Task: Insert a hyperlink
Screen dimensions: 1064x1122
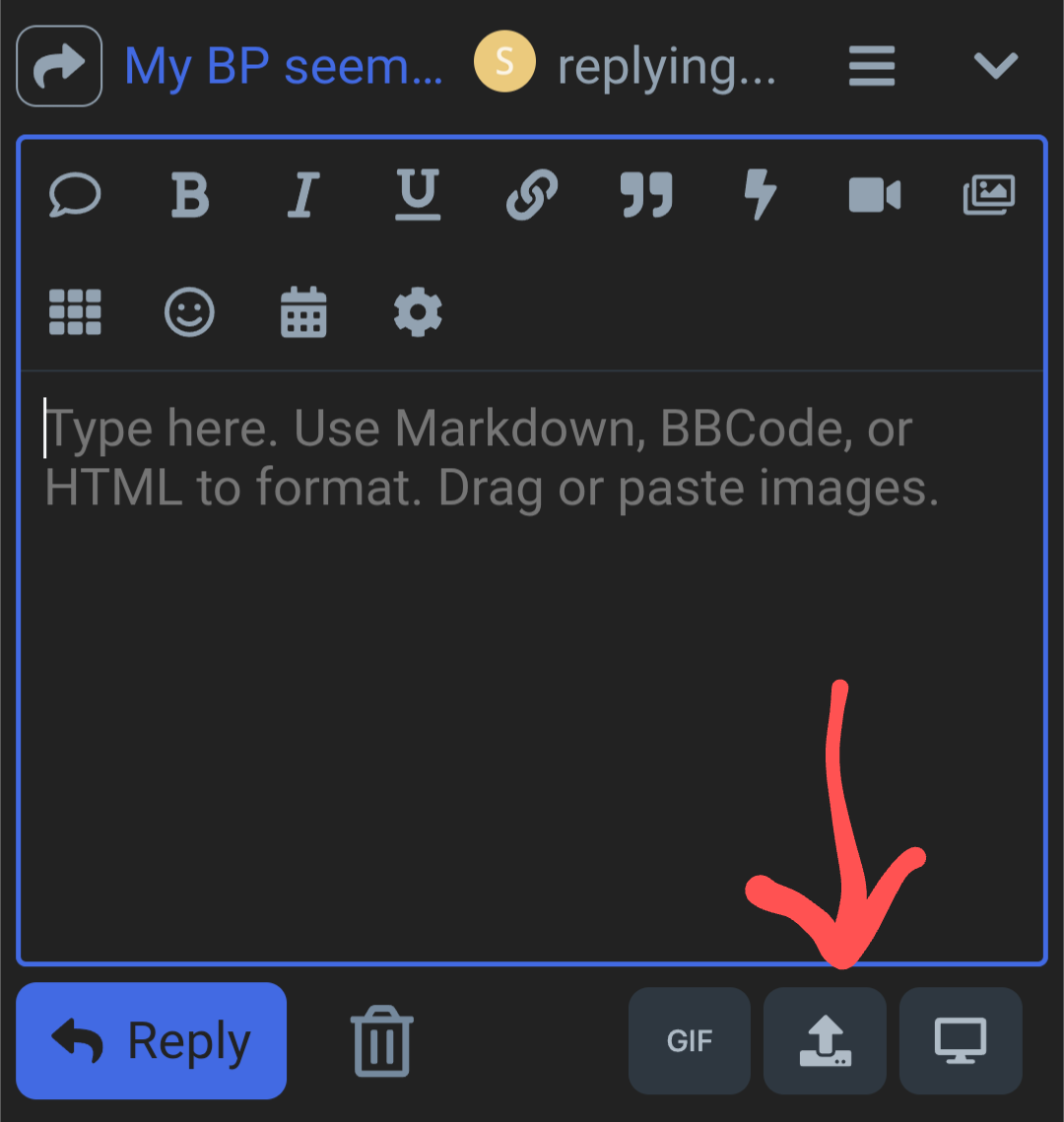Action: 532,194
